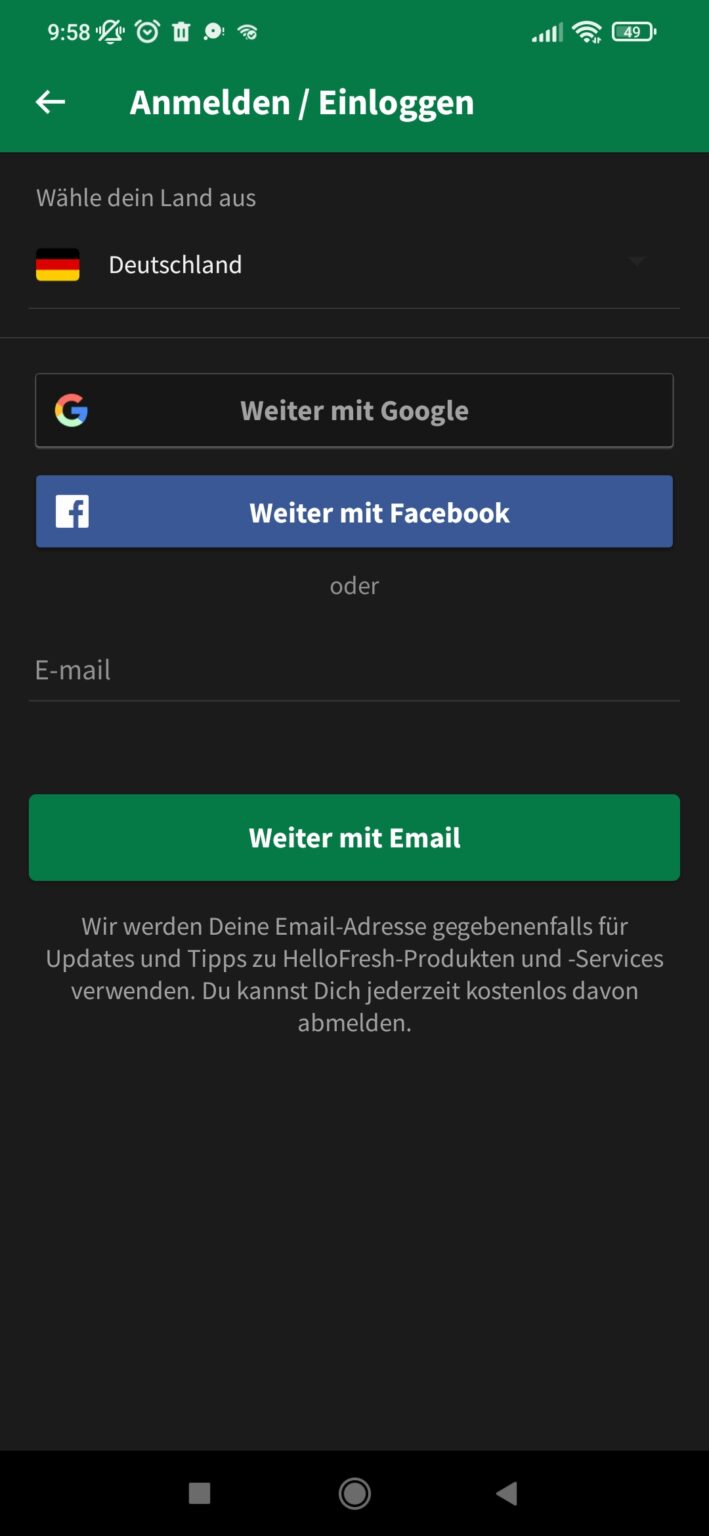
Task: Open the recent apps overview
Action: pos(200,1493)
